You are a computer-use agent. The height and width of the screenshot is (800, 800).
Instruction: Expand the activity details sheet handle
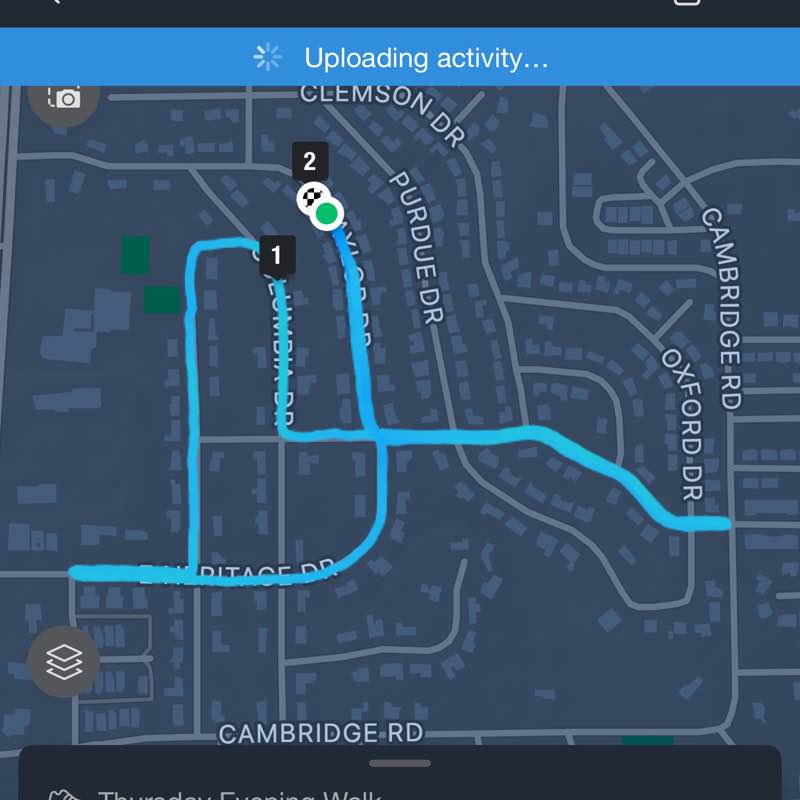pyautogui.click(x=400, y=764)
